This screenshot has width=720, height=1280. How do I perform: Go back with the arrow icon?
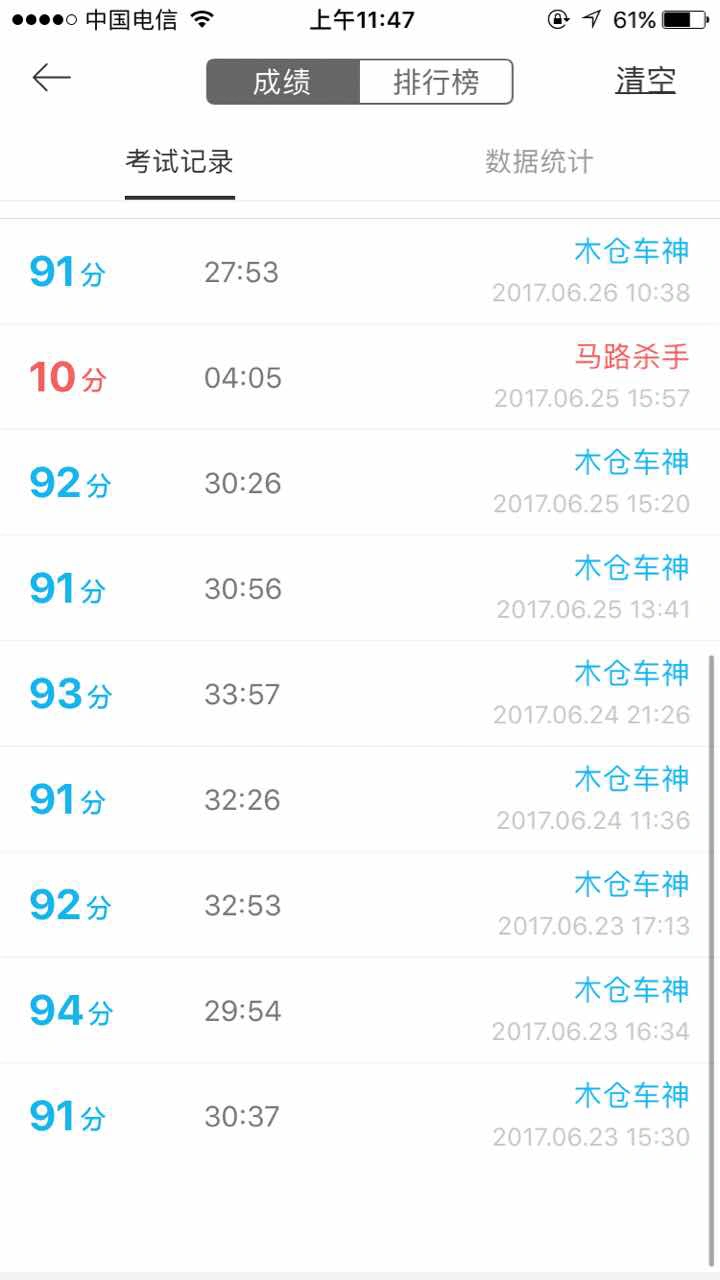coord(51,78)
